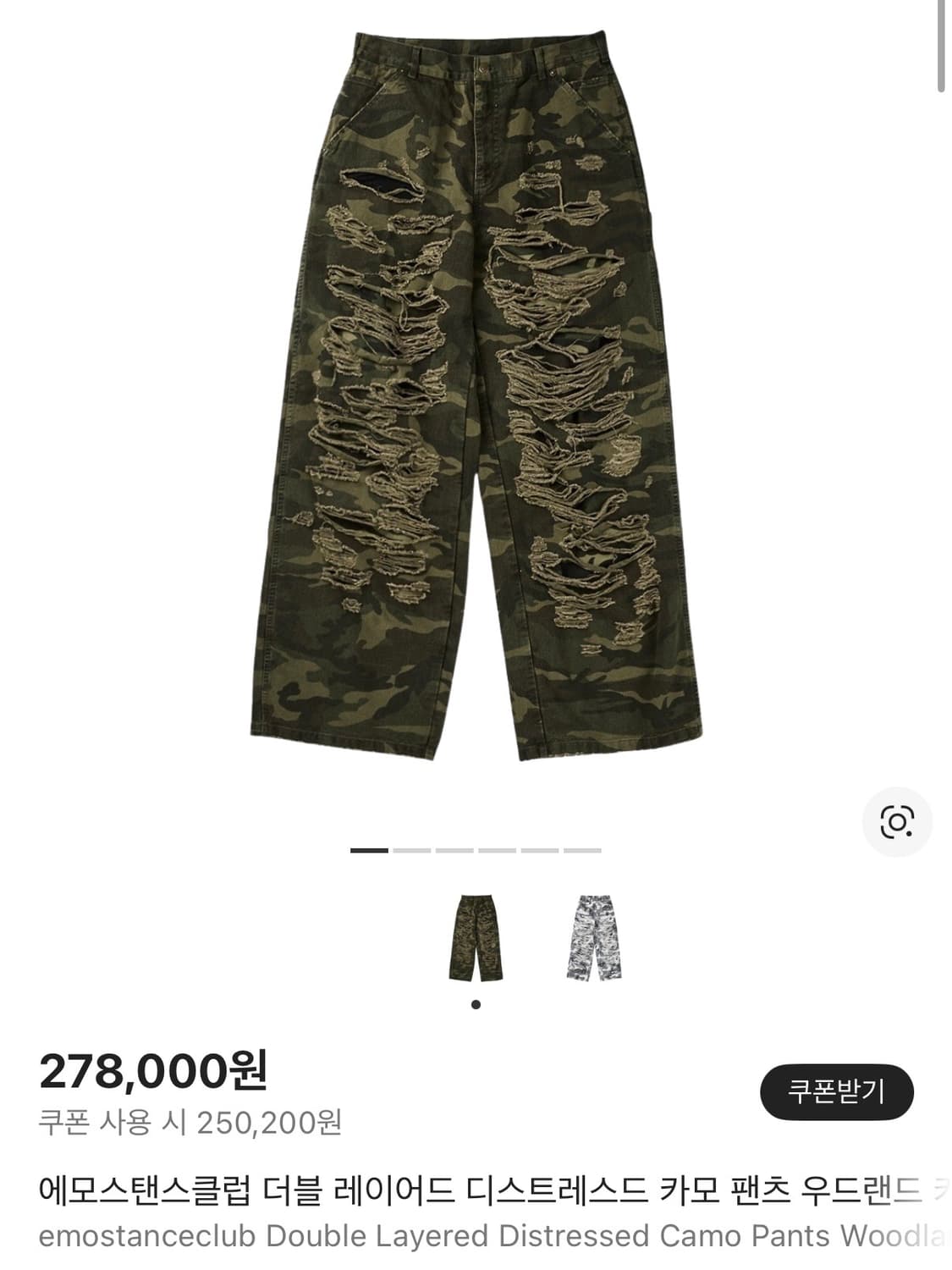This screenshot has height=1270, width=952.
Task: Open visual search from the camera icon
Action: click(x=898, y=820)
